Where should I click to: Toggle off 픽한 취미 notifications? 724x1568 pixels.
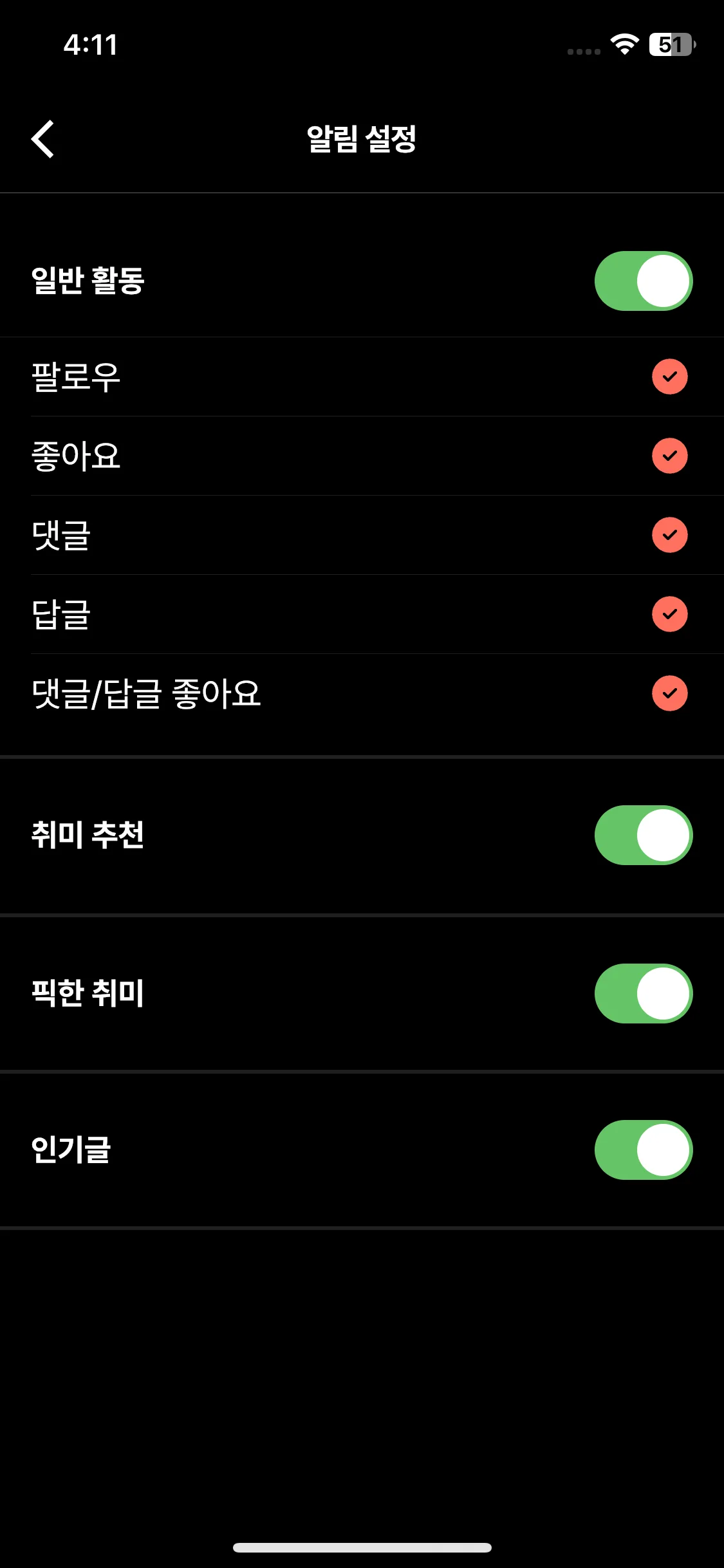tap(642, 994)
